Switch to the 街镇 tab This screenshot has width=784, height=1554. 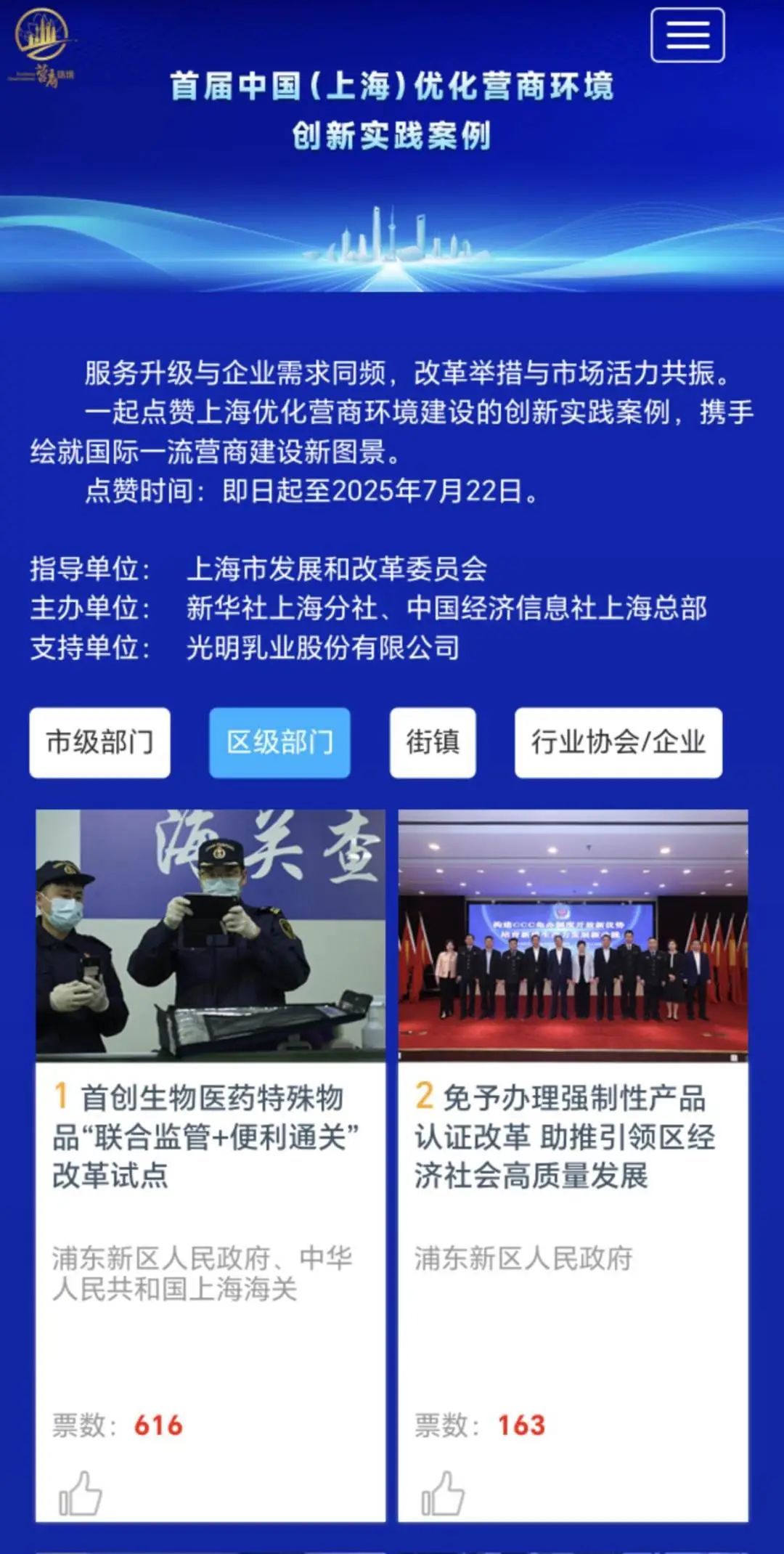pyautogui.click(x=433, y=742)
